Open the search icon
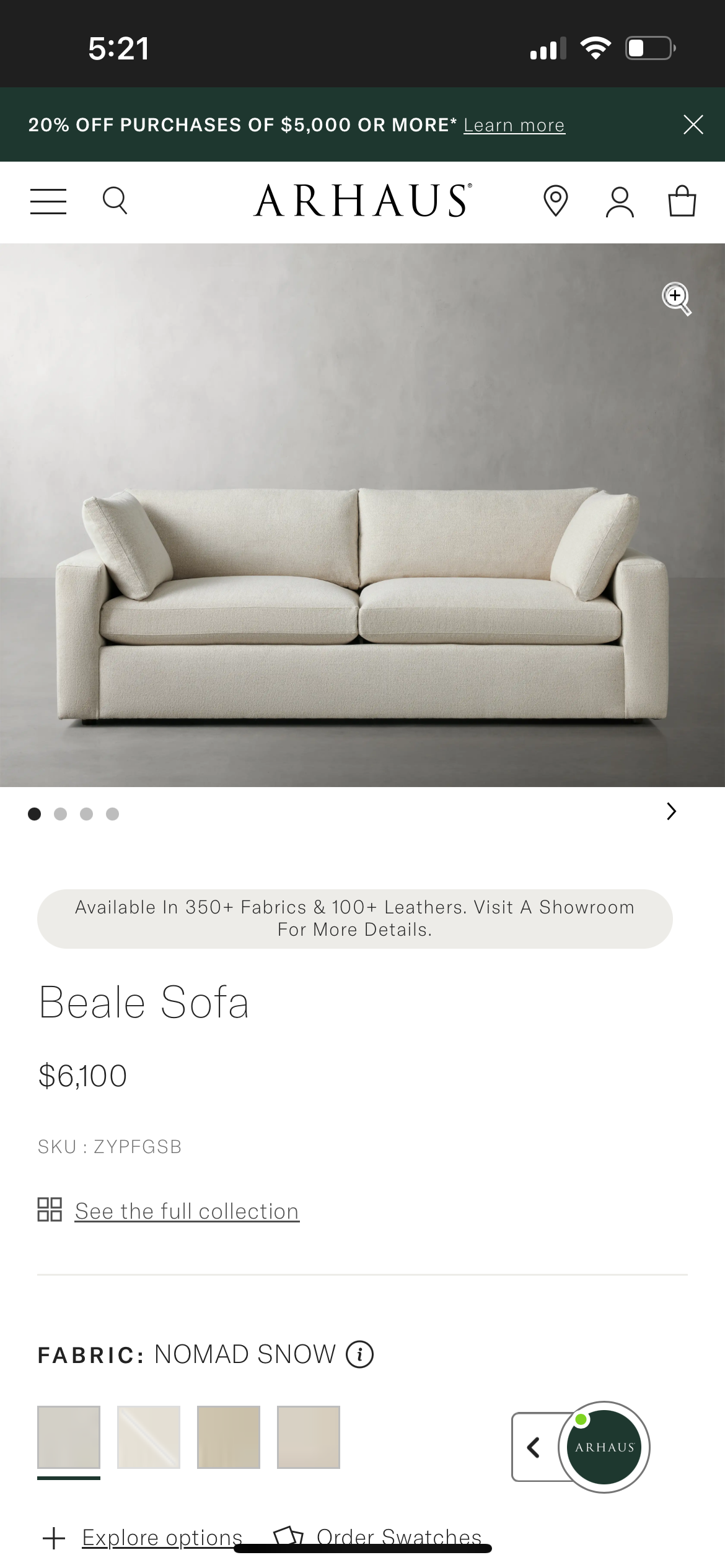The width and height of the screenshot is (725, 1568). point(115,201)
